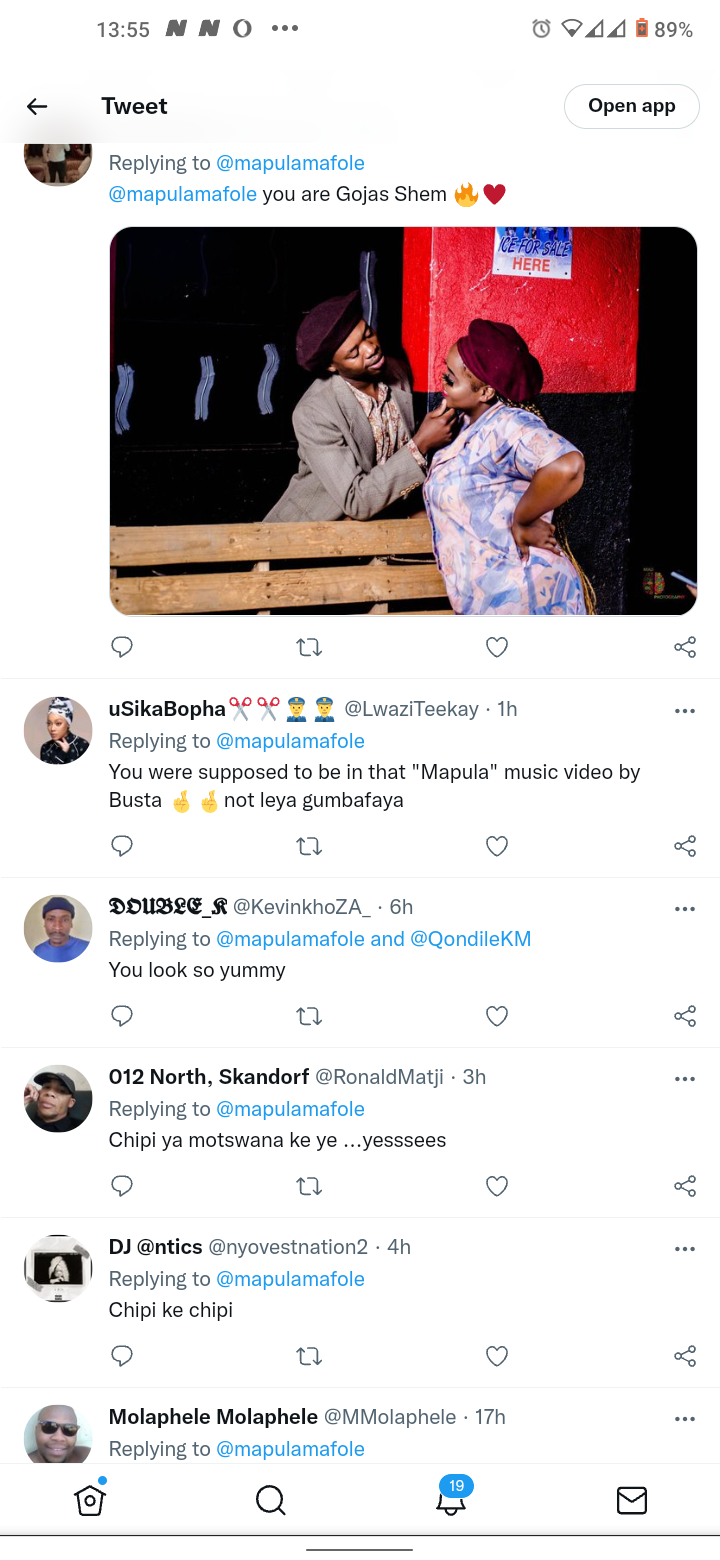Like the Gojas Shem reply with the photo
Screen dimensions: 720x1560
pos(497,648)
